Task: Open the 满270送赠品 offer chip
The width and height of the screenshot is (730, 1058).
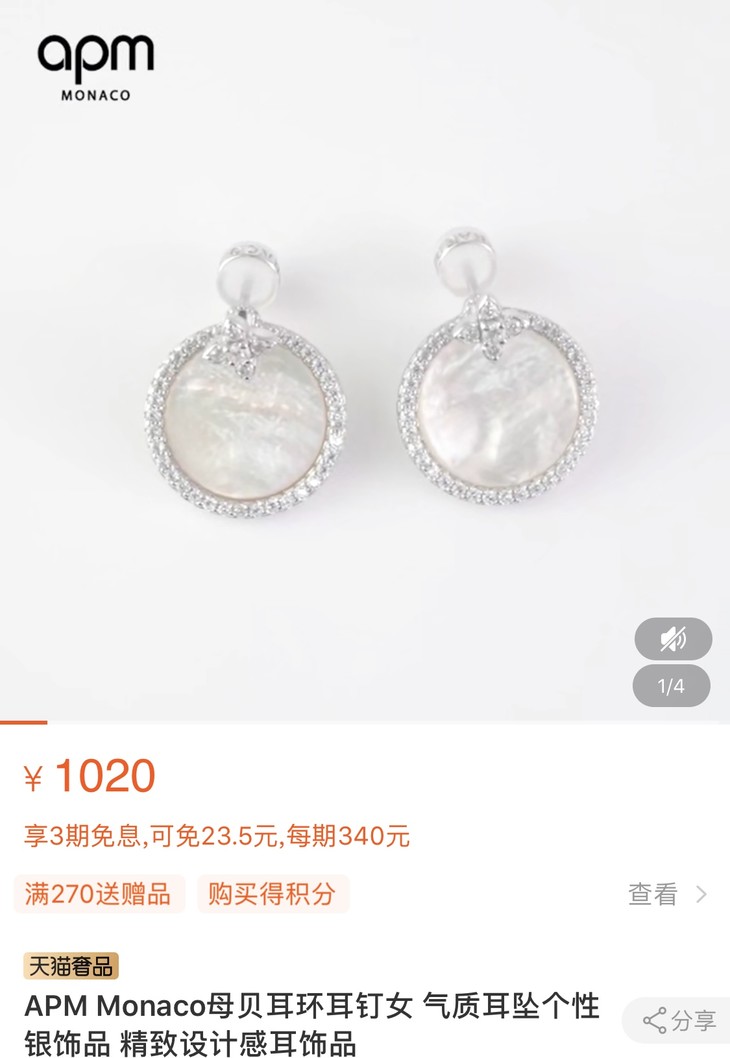Action: click(98, 894)
